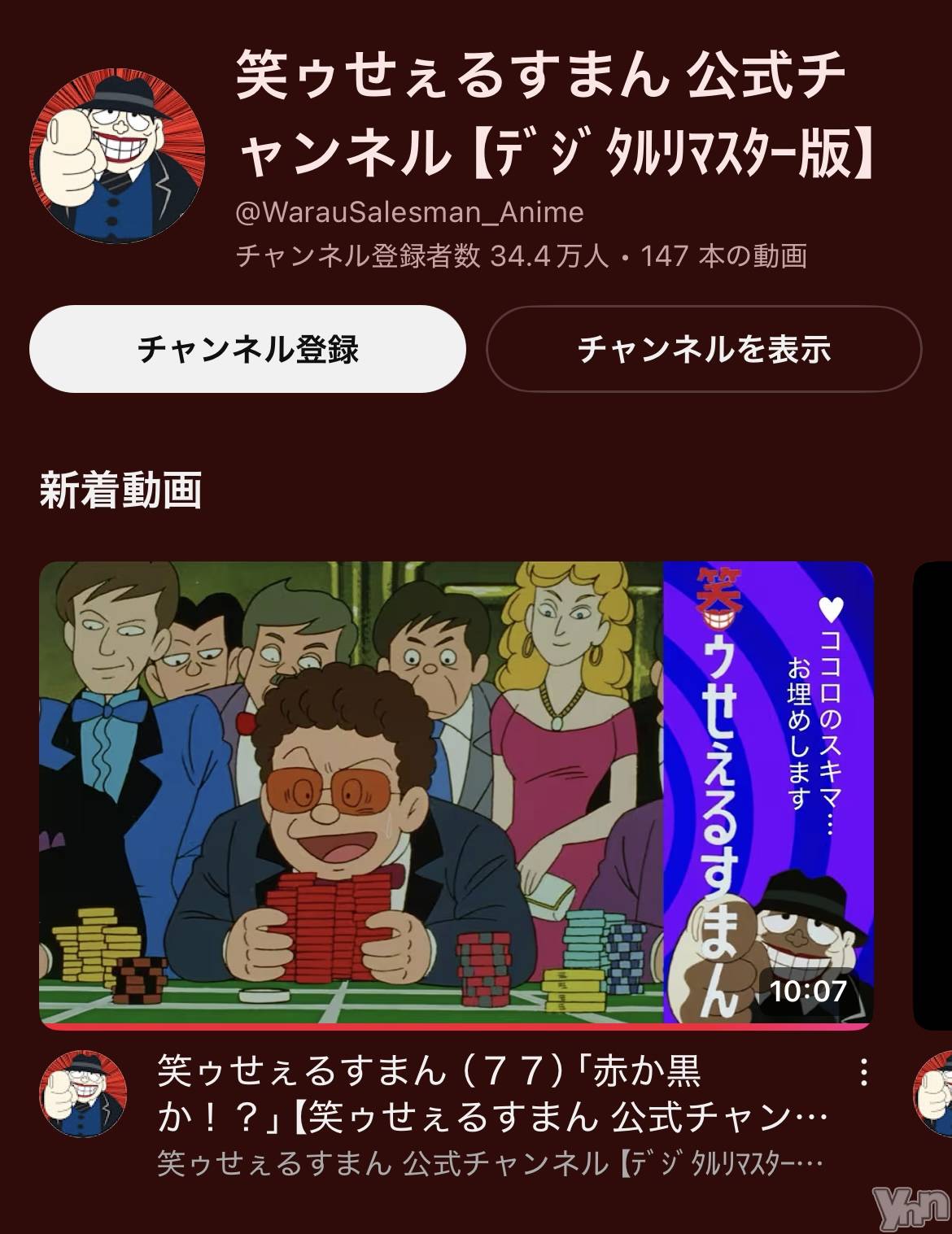The image size is (952, 1234).
Task: Play the 赤か黒か！？ episode 77 video
Action: 456,793
